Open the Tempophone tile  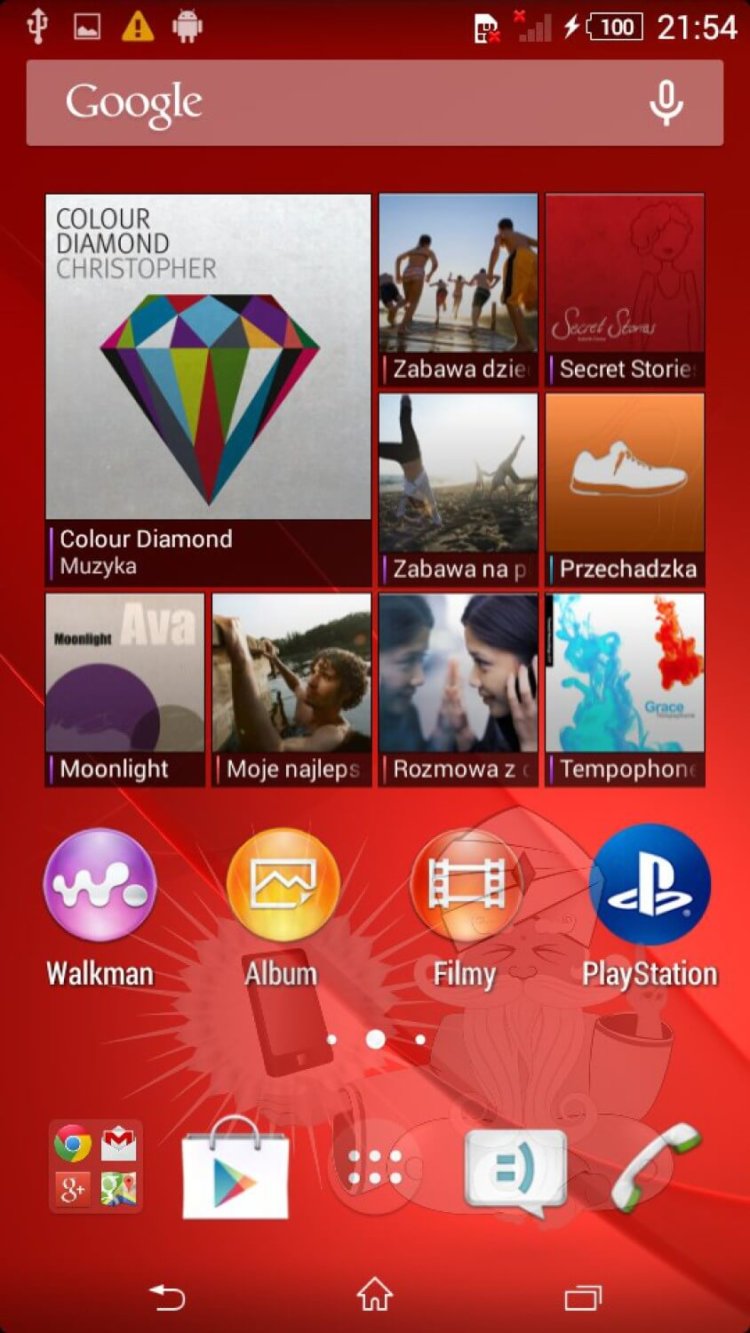click(x=625, y=689)
